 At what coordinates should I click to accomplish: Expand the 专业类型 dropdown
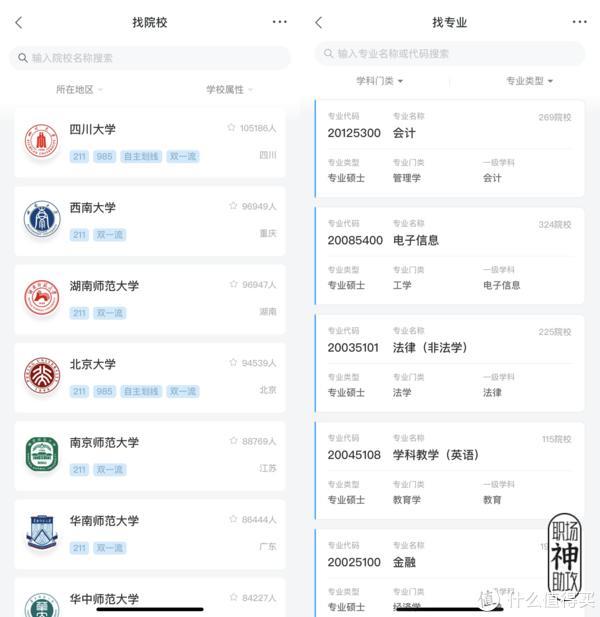[529, 81]
